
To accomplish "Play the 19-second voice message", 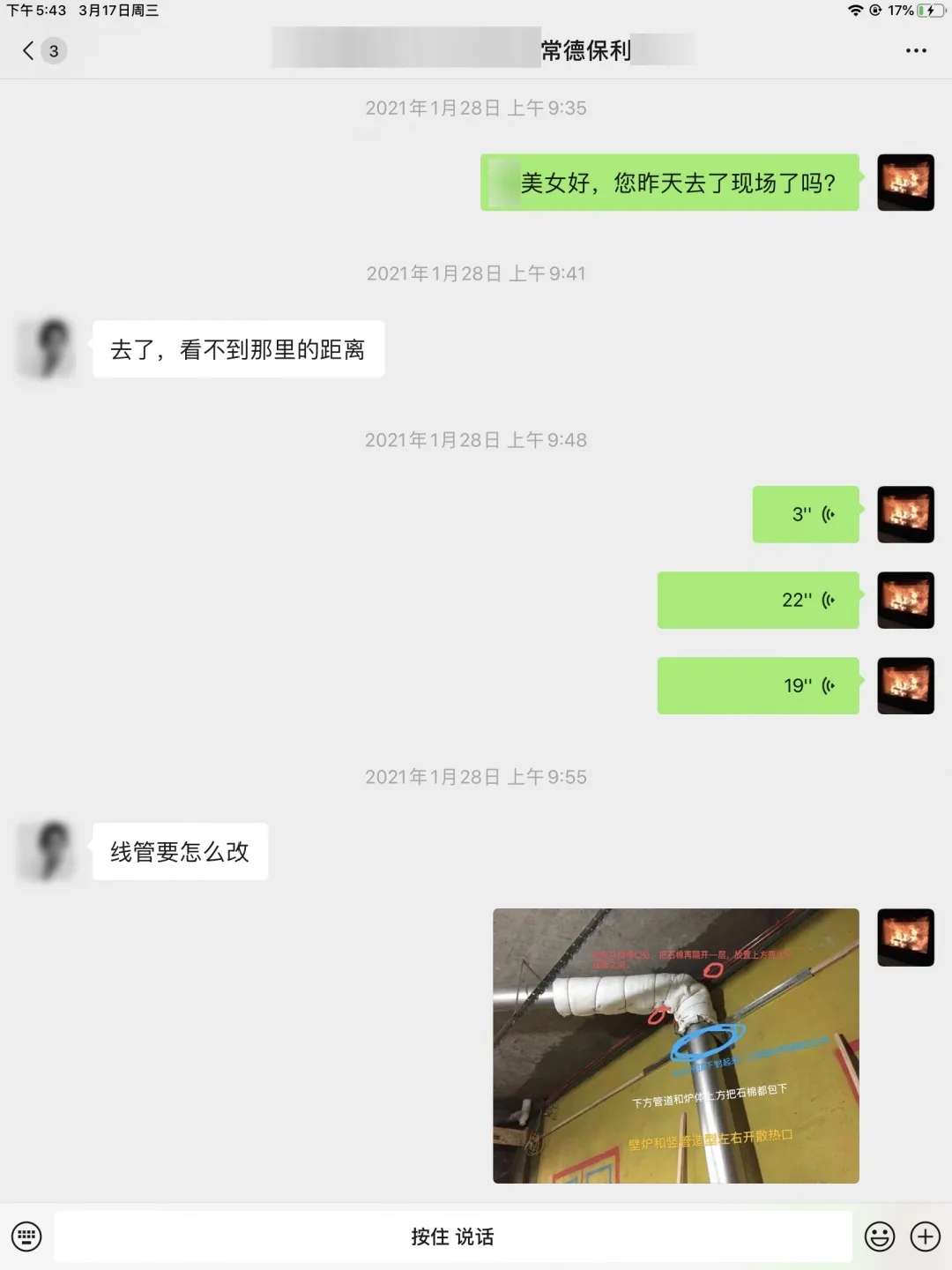I will tap(758, 685).
